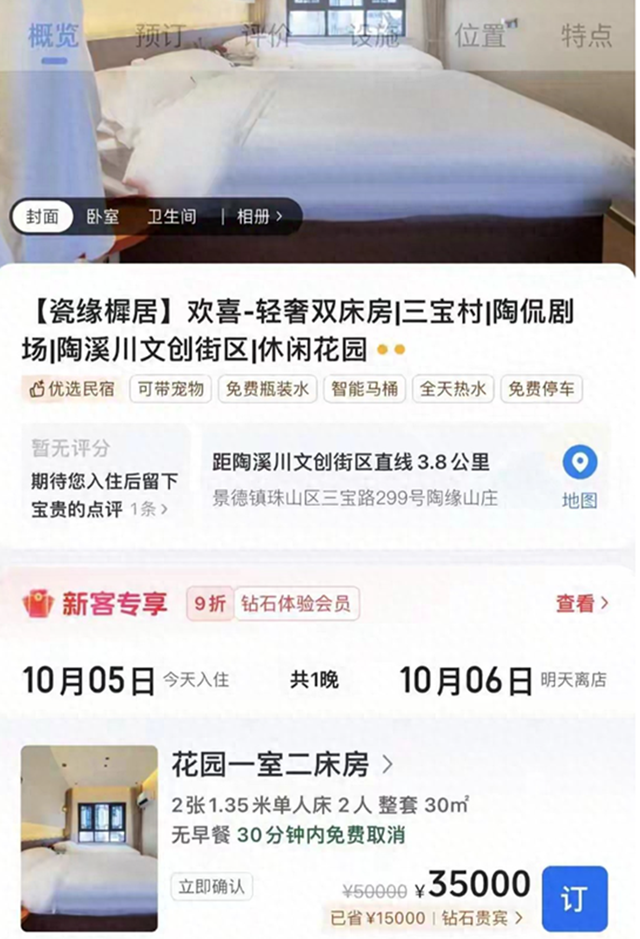Change the 10月05日 check-in date

(89, 680)
